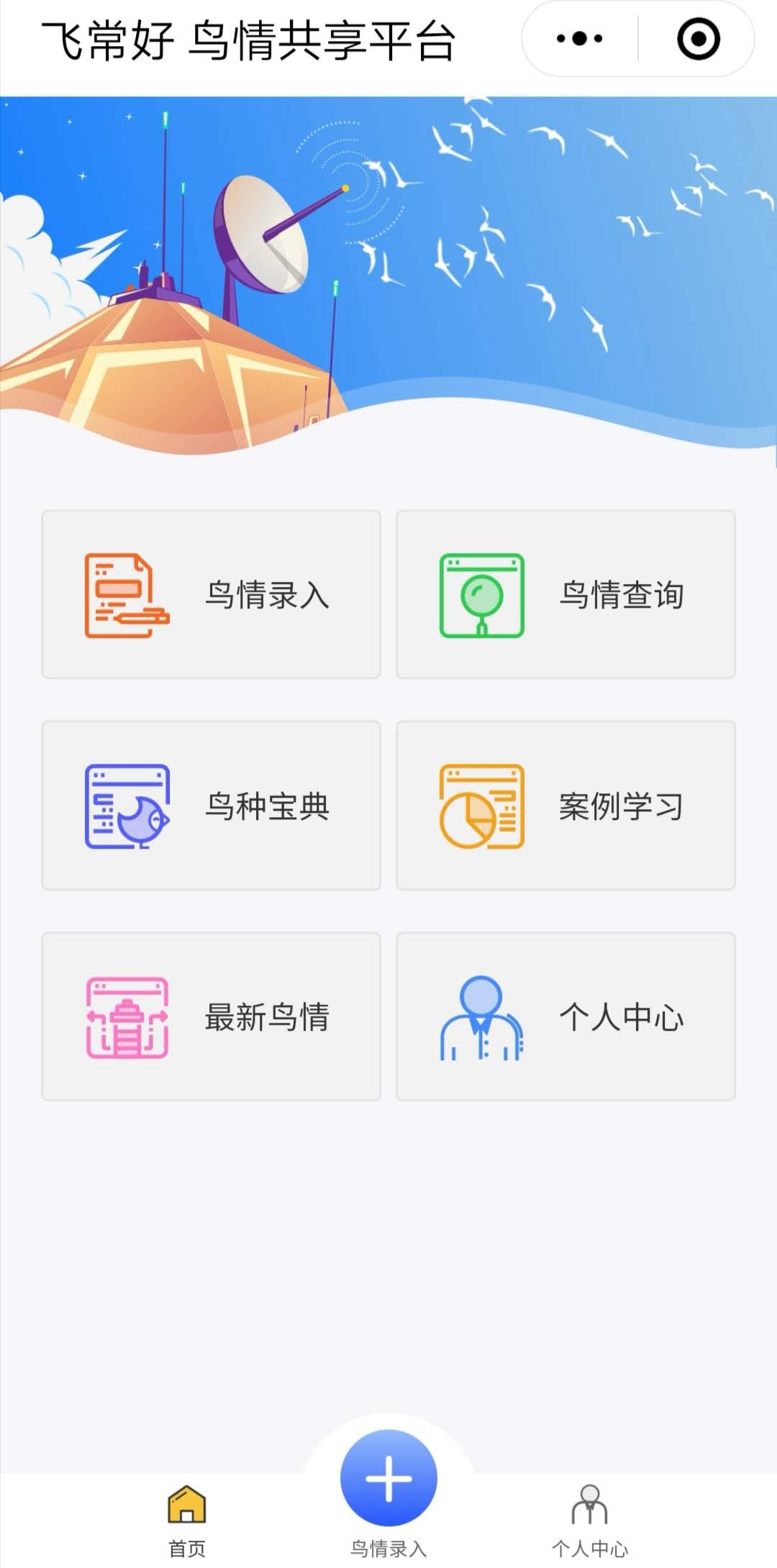Select the 鸟种宝典 card

(212, 806)
